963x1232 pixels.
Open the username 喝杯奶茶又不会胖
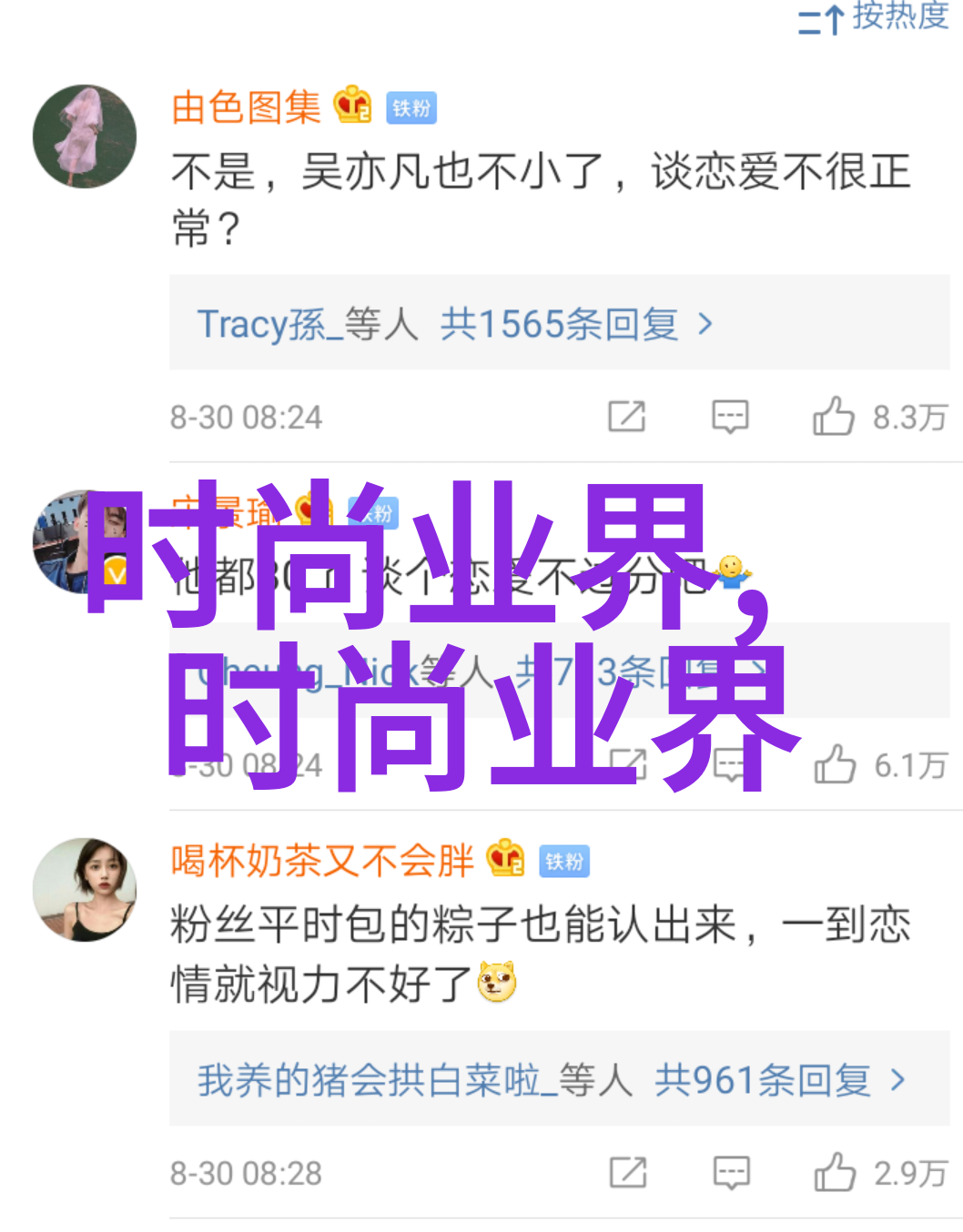pyautogui.click(x=322, y=861)
